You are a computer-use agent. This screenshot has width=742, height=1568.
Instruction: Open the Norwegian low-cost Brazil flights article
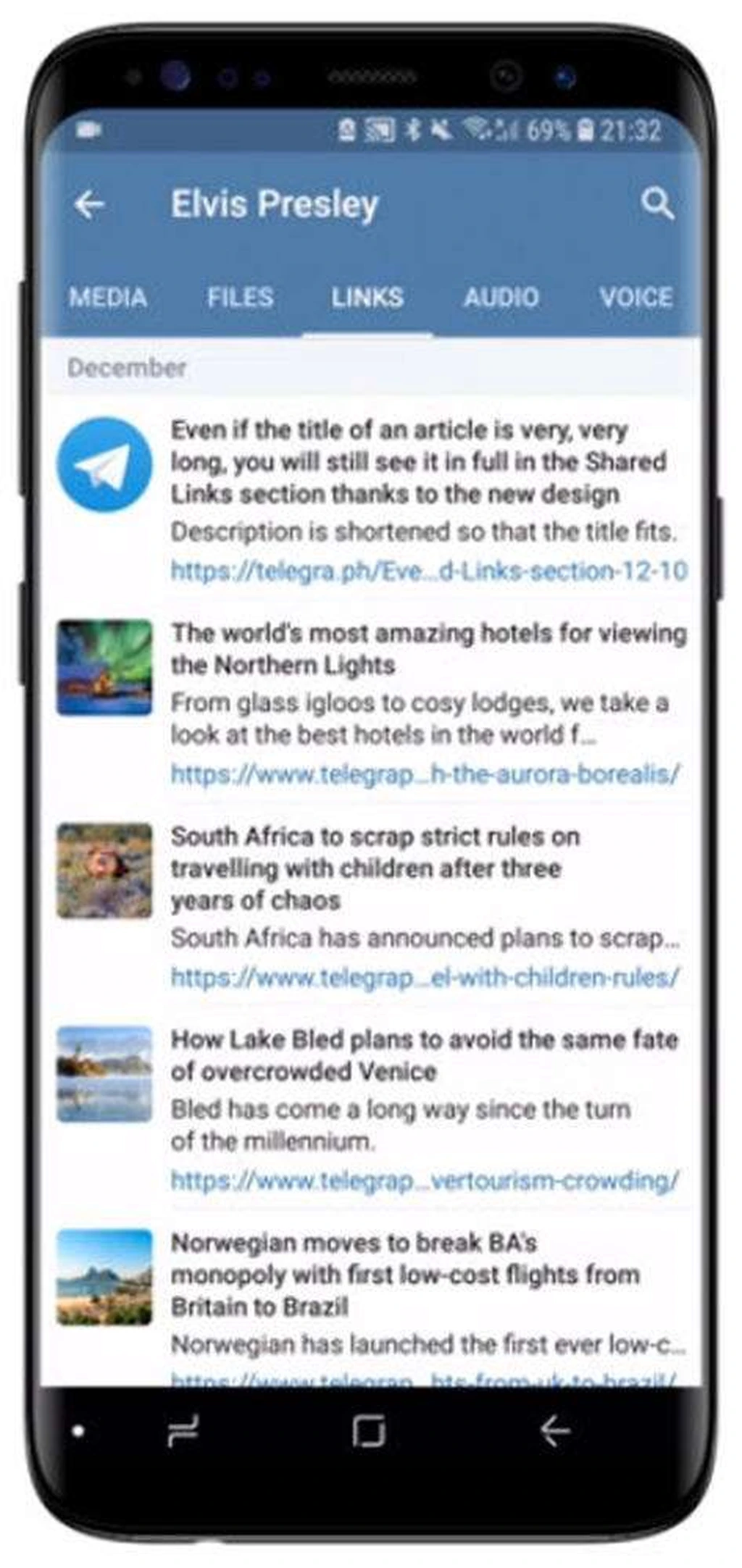click(406, 1275)
